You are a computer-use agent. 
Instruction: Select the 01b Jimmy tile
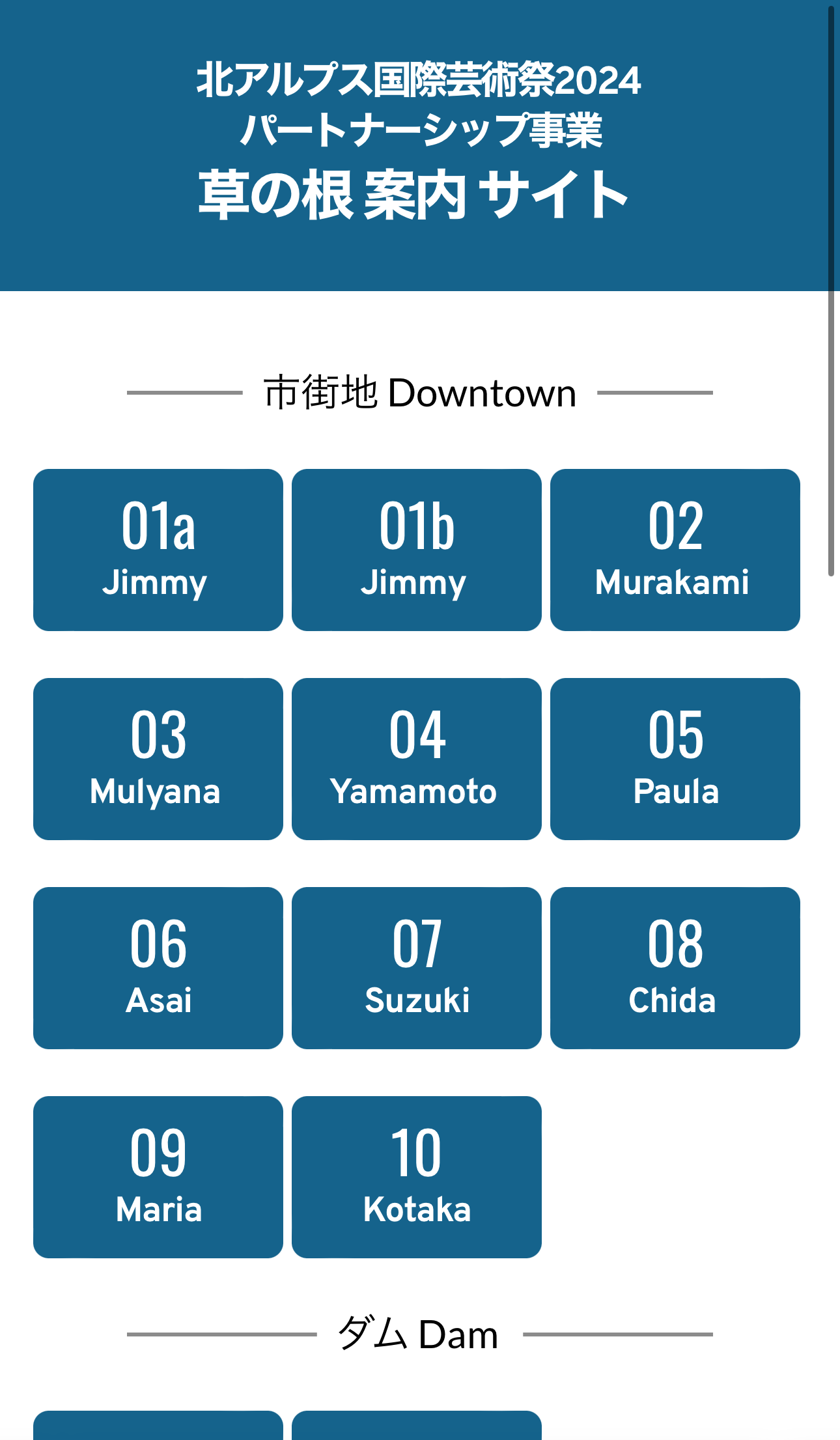pyautogui.click(x=417, y=550)
